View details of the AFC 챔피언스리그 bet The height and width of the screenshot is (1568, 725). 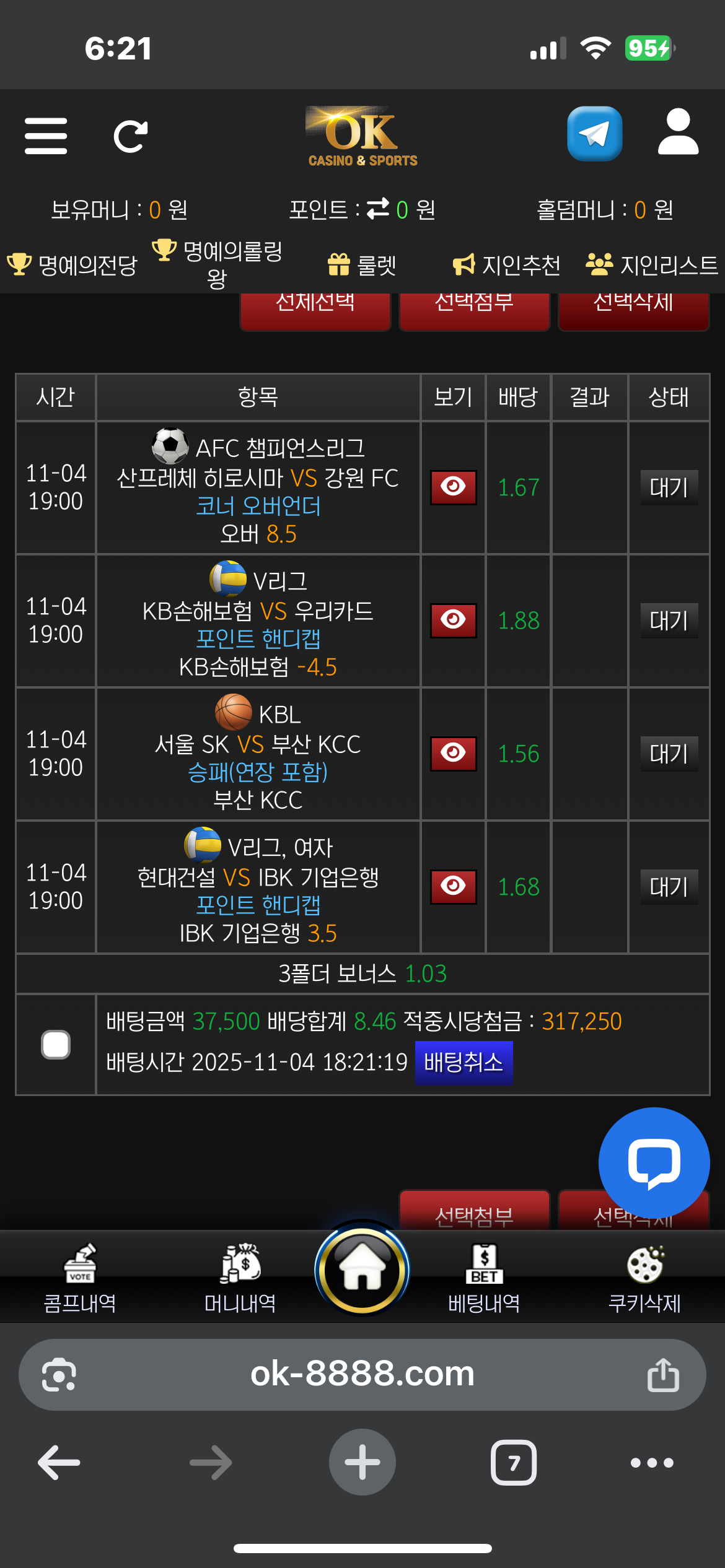point(454,487)
